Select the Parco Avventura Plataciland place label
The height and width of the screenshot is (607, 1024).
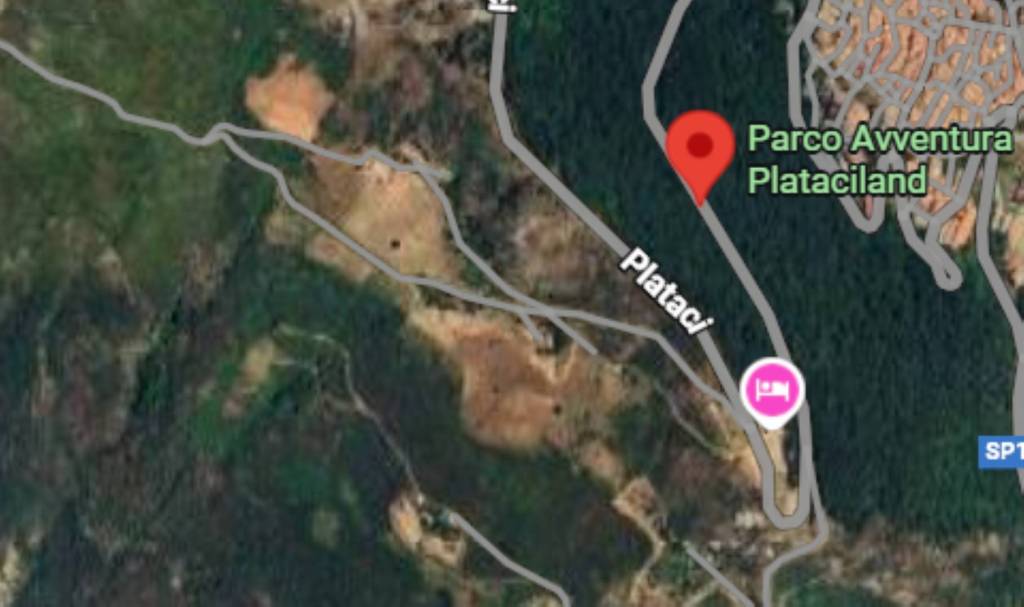coord(879,159)
